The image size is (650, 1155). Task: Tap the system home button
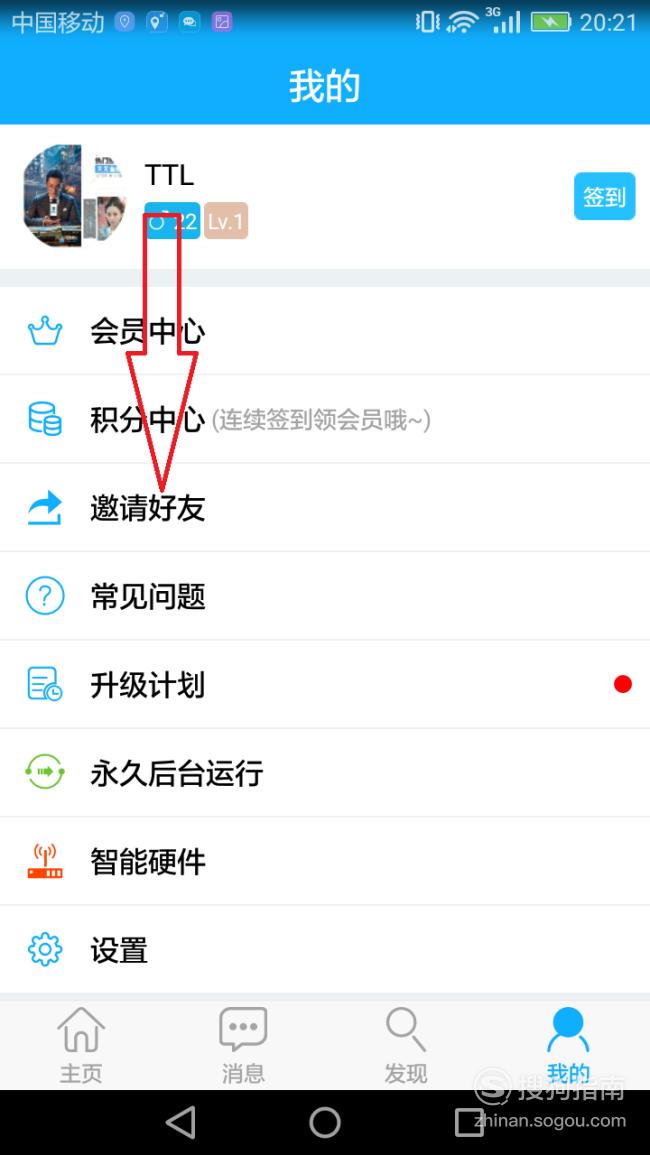coord(325,1123)
